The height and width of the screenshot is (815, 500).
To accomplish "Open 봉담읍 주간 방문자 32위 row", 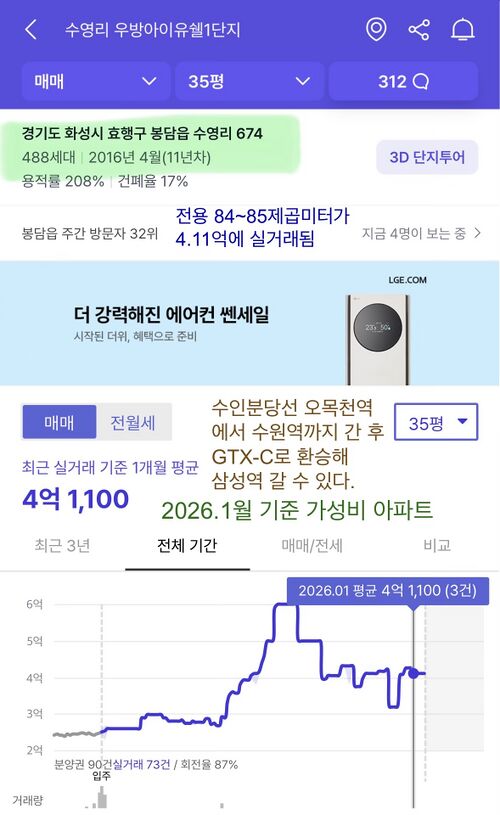I will coord(250,233).
